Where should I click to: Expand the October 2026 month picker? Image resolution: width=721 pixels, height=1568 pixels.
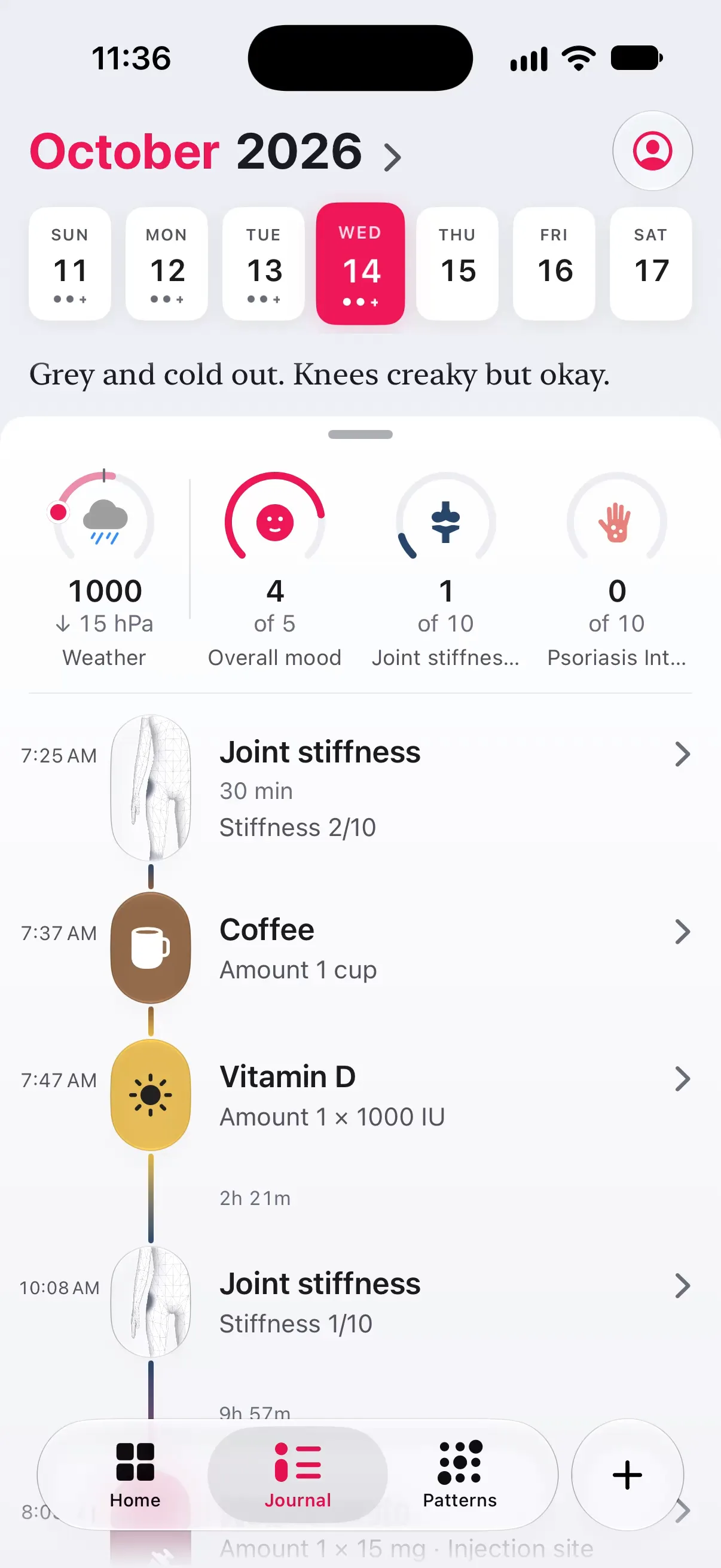[215, 151]
